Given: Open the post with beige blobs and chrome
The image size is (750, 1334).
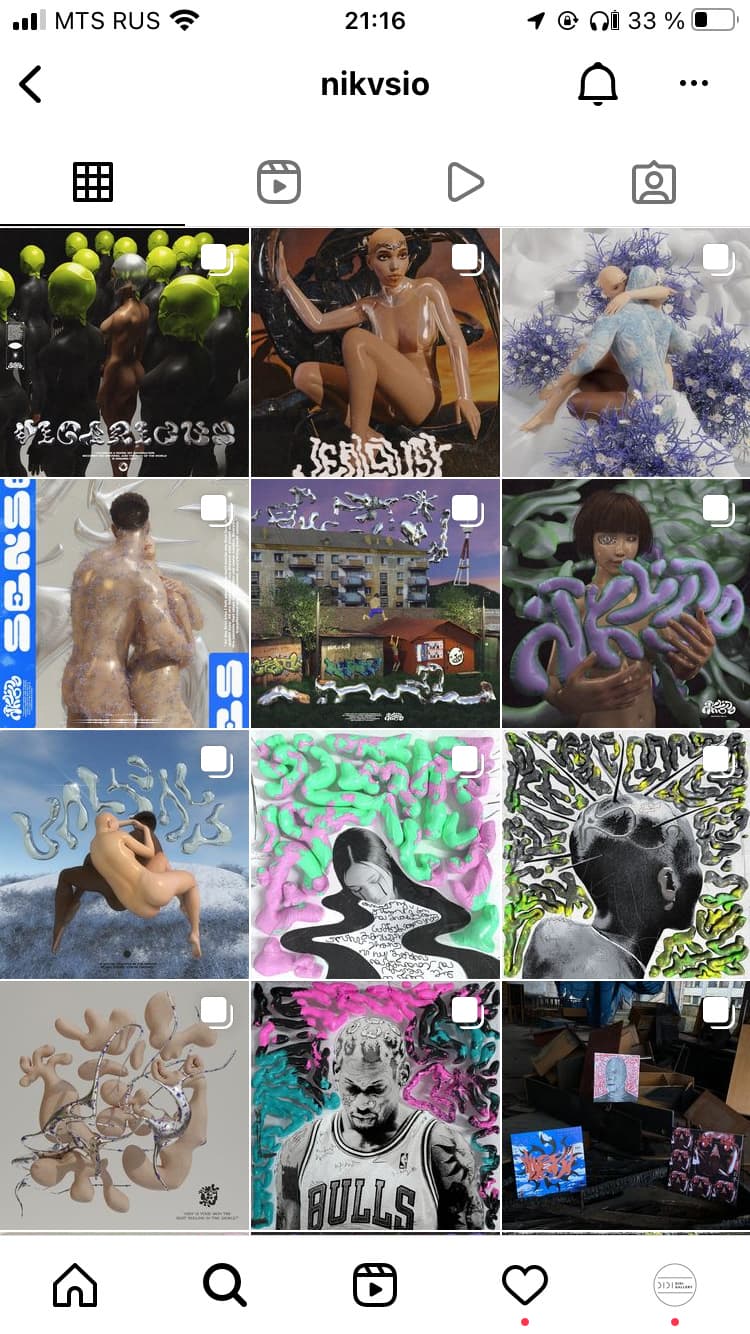Looking at the screenshot, I should (124, 1105).
